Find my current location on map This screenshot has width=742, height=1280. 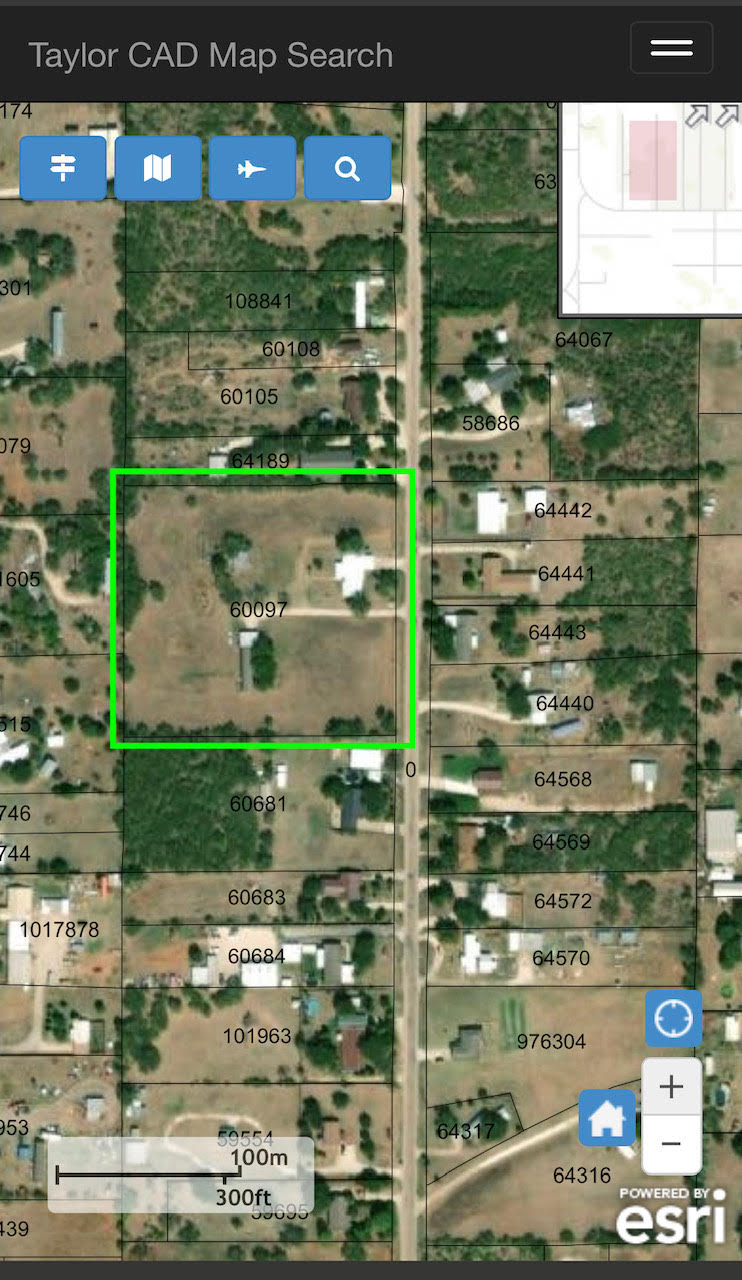(x=673, y=1019)
